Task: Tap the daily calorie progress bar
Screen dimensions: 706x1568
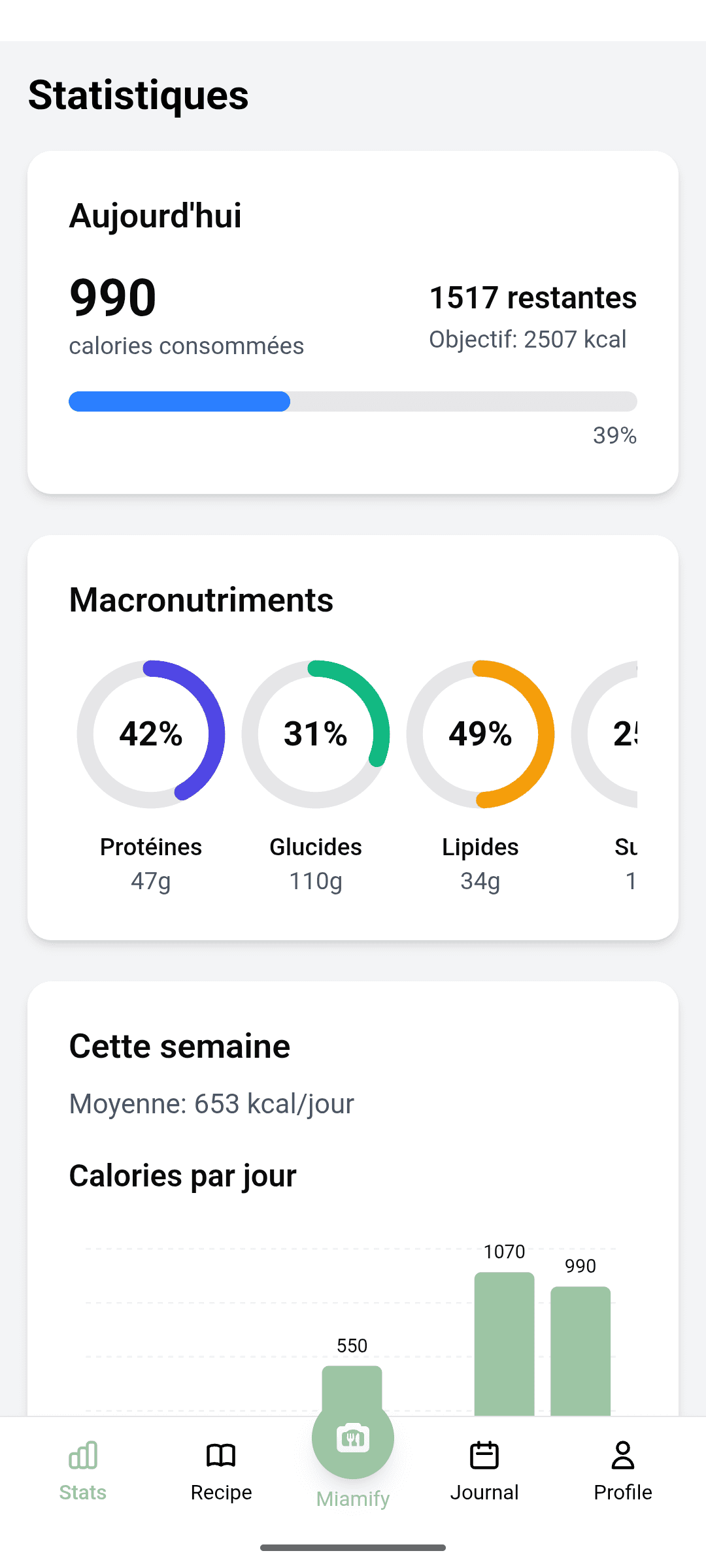Action: 353,401
